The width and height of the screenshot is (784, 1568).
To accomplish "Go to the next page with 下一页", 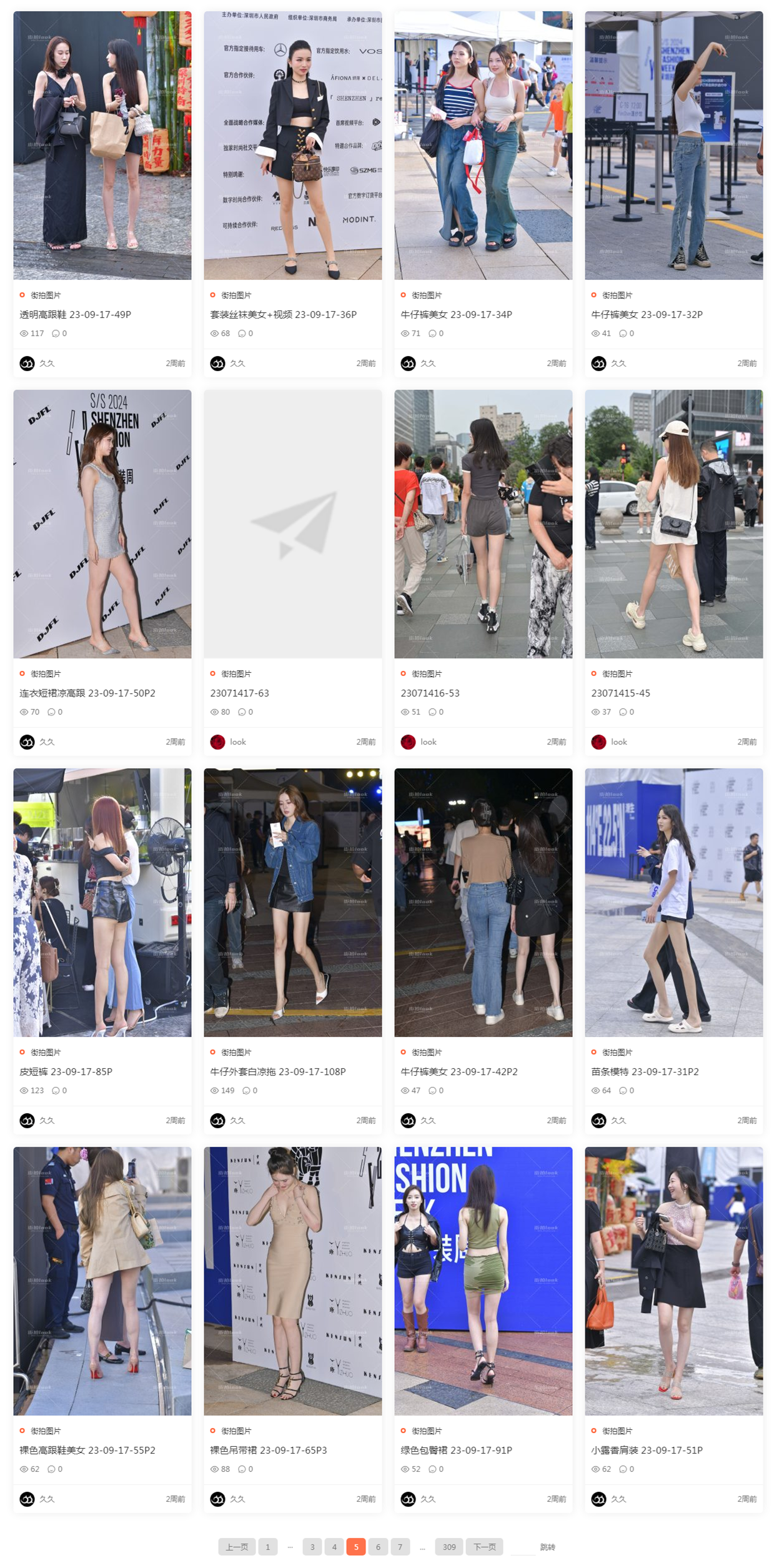I will pyautogui.click(x=484, y=1547).
